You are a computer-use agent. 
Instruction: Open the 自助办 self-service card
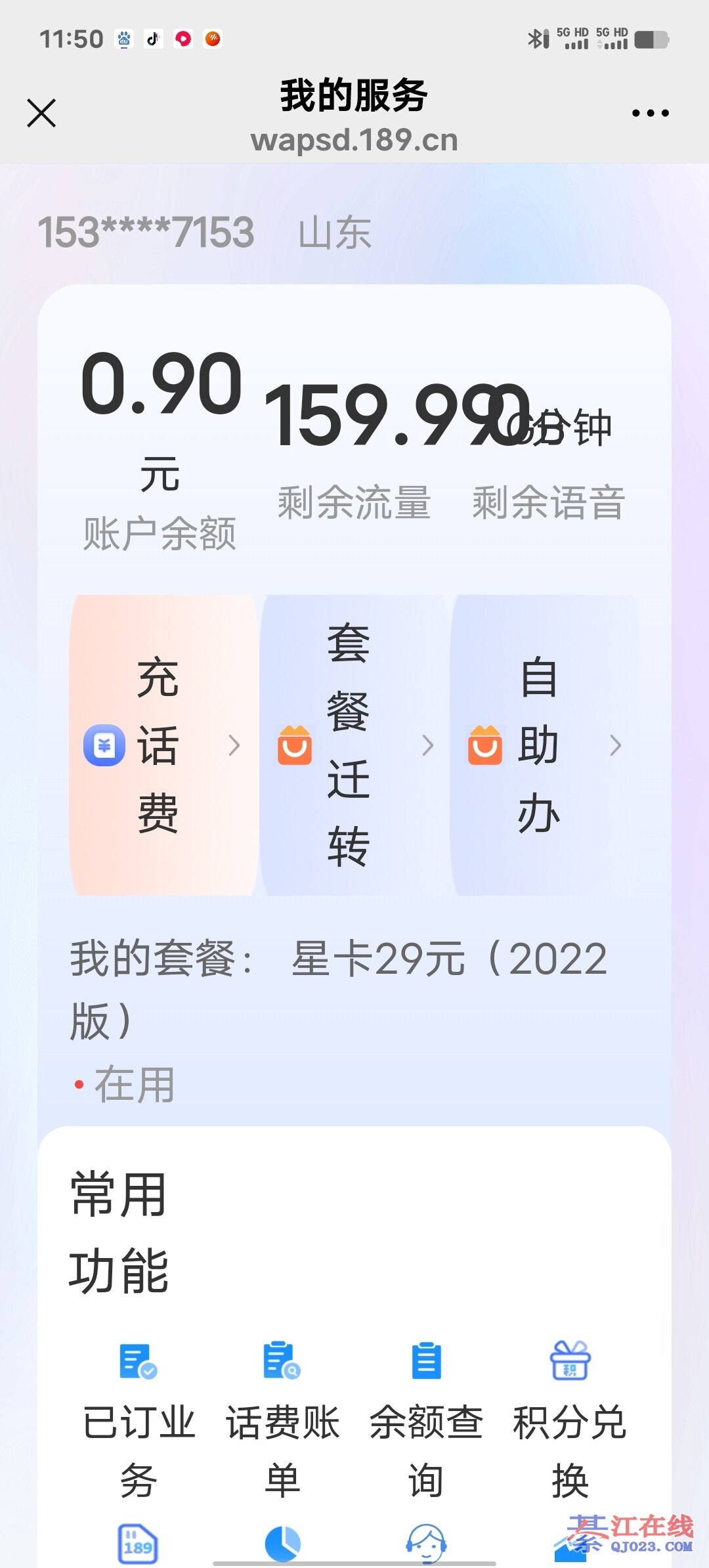[x=544, y=745]
